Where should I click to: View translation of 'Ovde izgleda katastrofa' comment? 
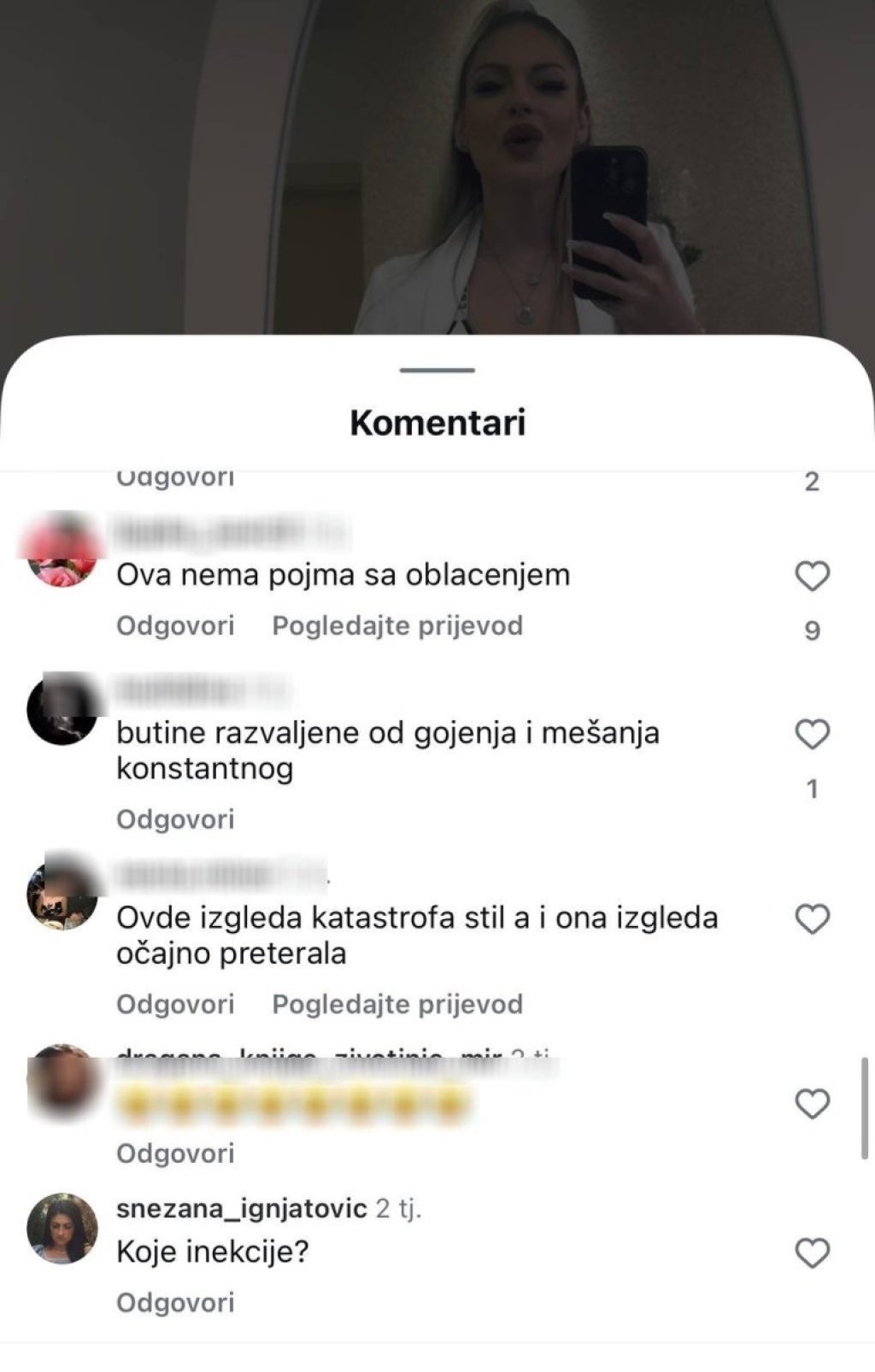click(397, 1004)
